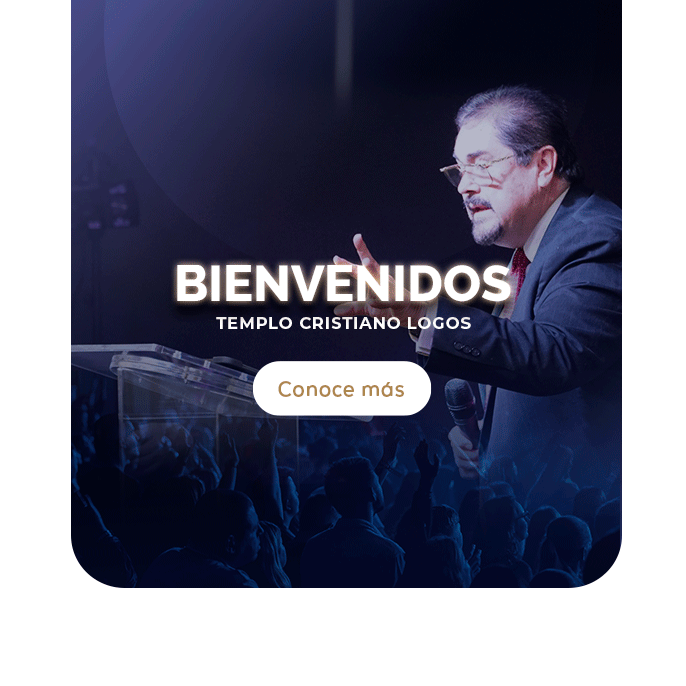The image size is (686, 686).
Task: Tap the Conoce más button
Action: click(341, 389)
